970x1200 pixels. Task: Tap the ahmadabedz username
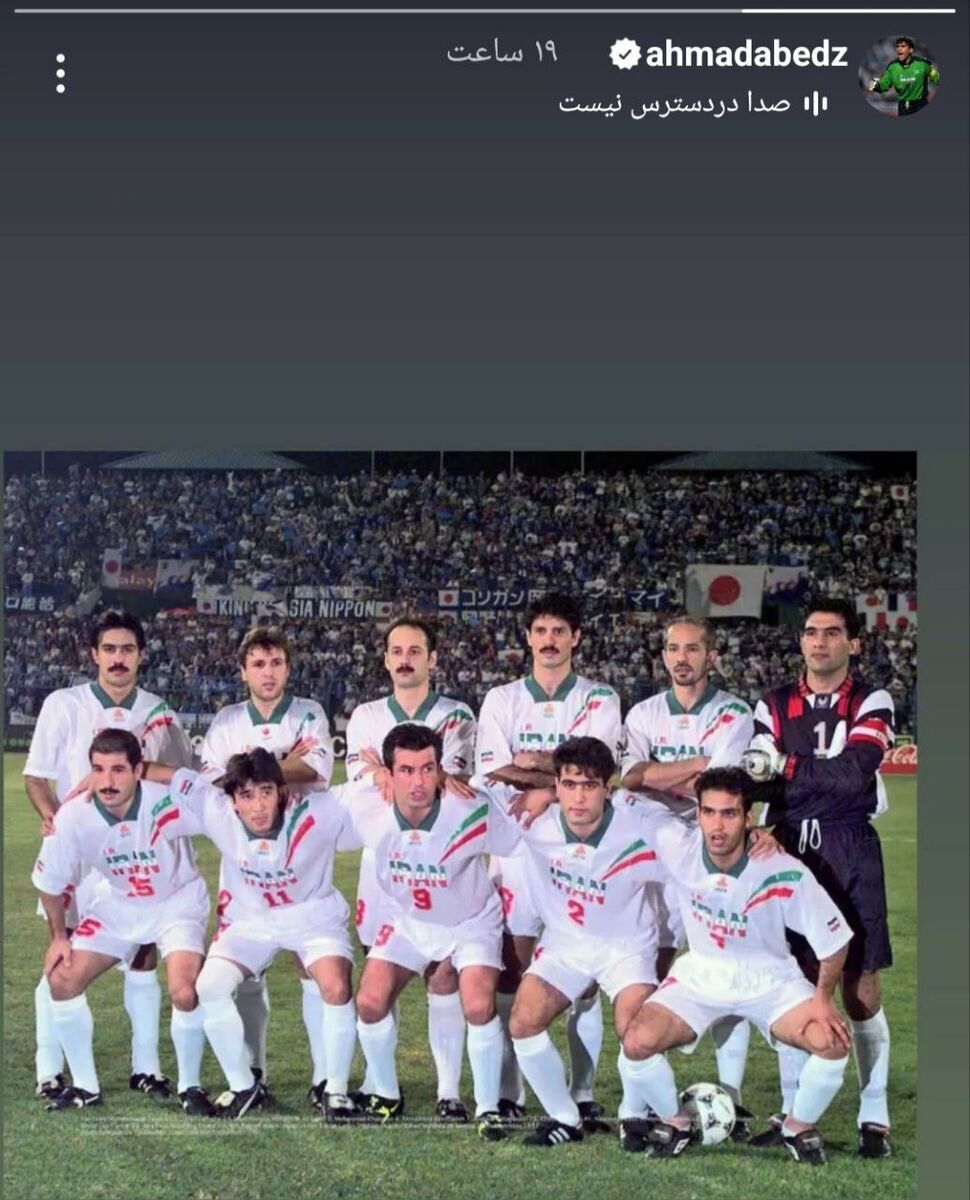(745, 54)
